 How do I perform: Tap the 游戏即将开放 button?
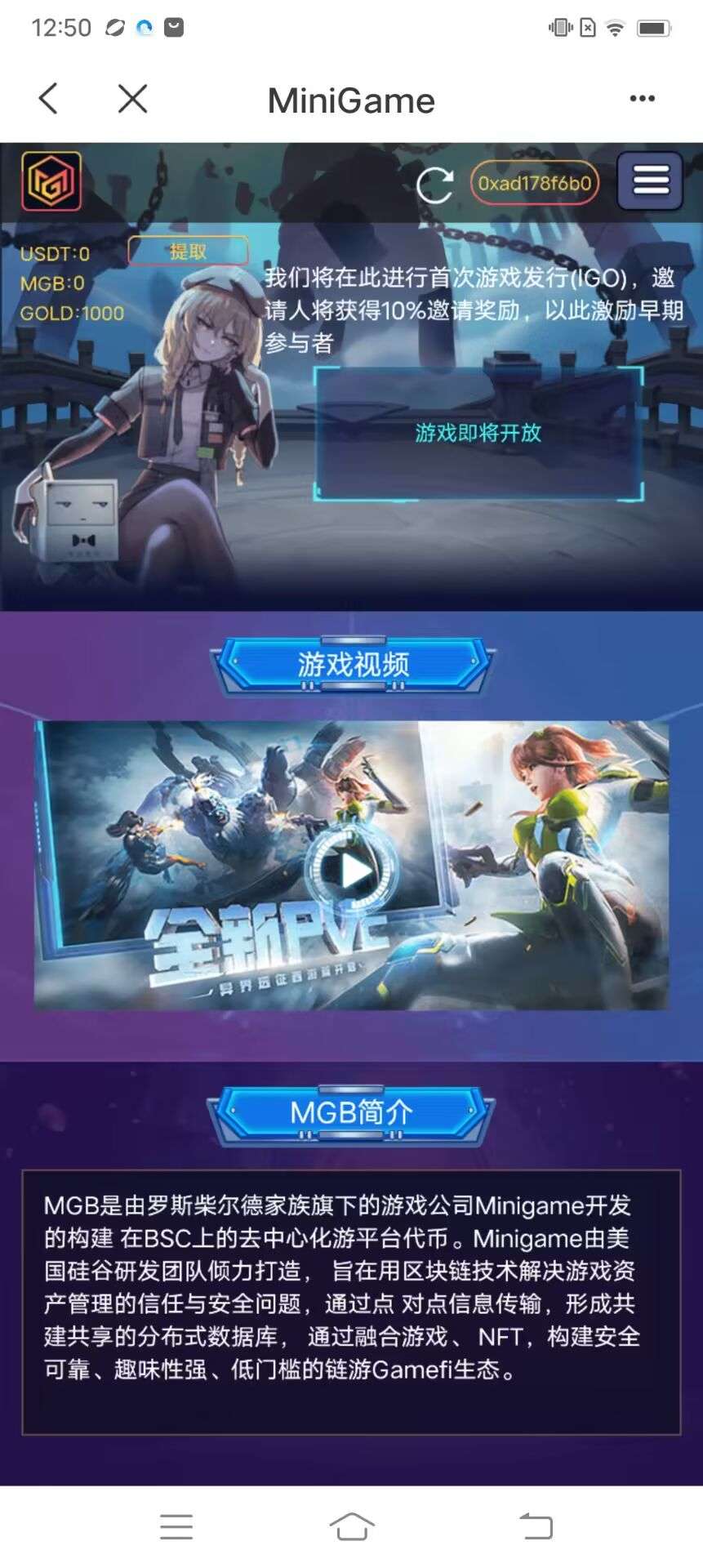478,433
